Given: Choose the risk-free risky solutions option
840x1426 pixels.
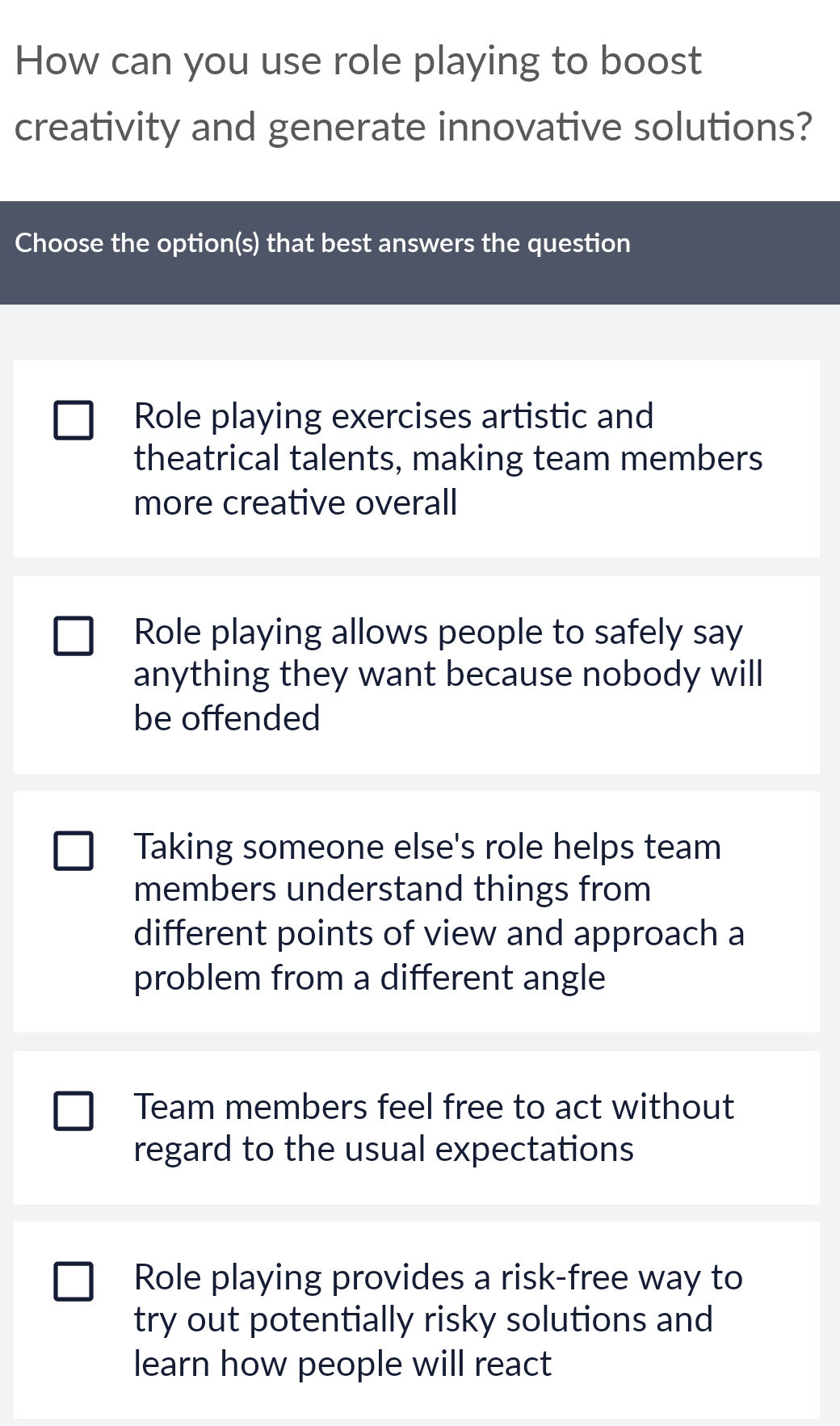Looking at the screenshot, I should [x=73, y=1281].
